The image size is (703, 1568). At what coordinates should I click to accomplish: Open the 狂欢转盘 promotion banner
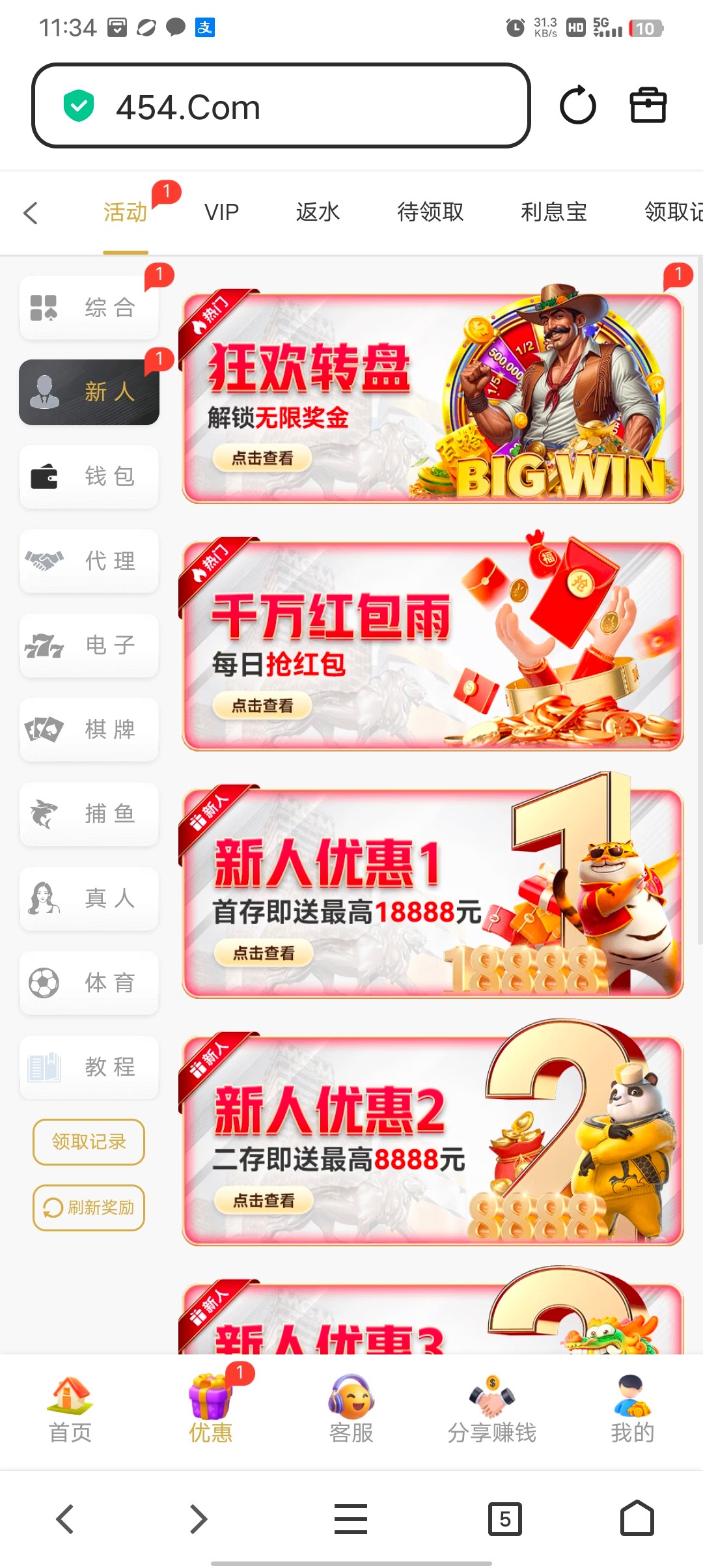[432, 399]
